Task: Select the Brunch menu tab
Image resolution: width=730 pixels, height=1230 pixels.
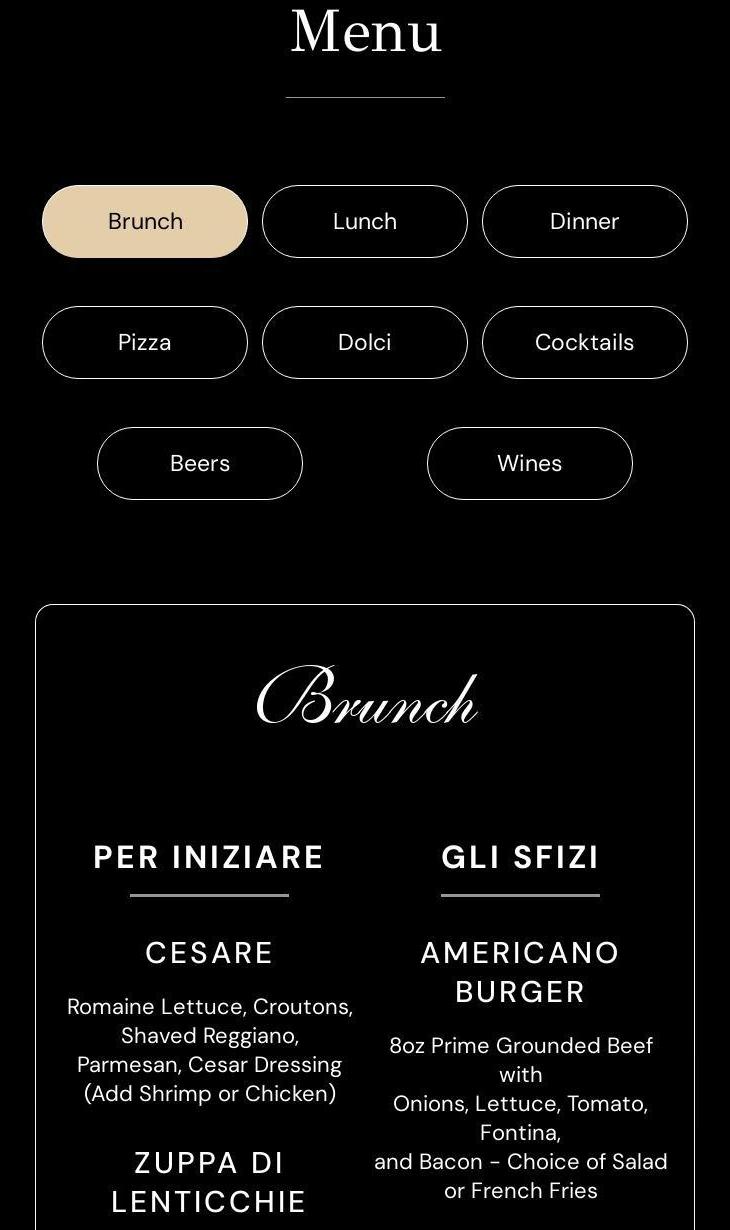Action: pyautogui.click(x=145, y=221)
